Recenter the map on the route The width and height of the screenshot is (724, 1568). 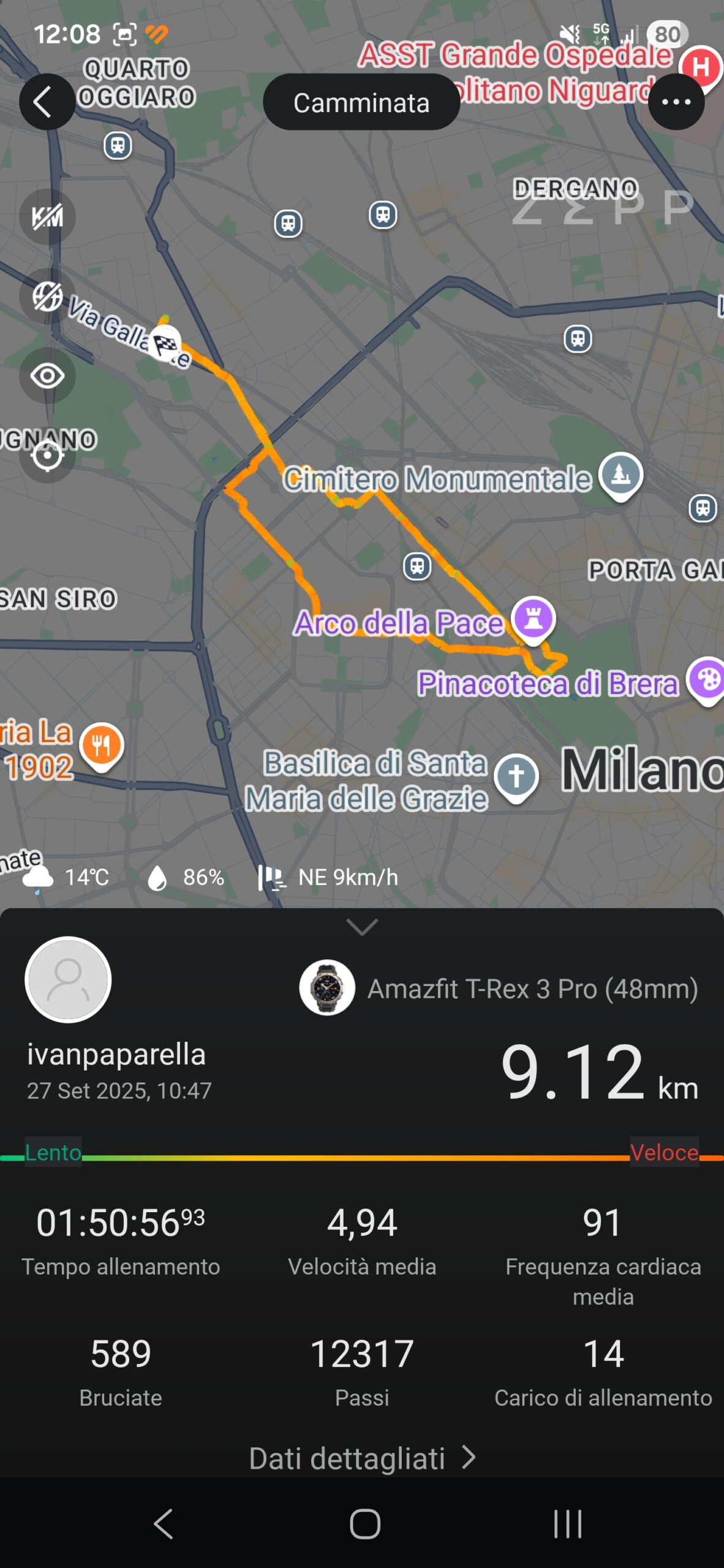click(47, 455)
